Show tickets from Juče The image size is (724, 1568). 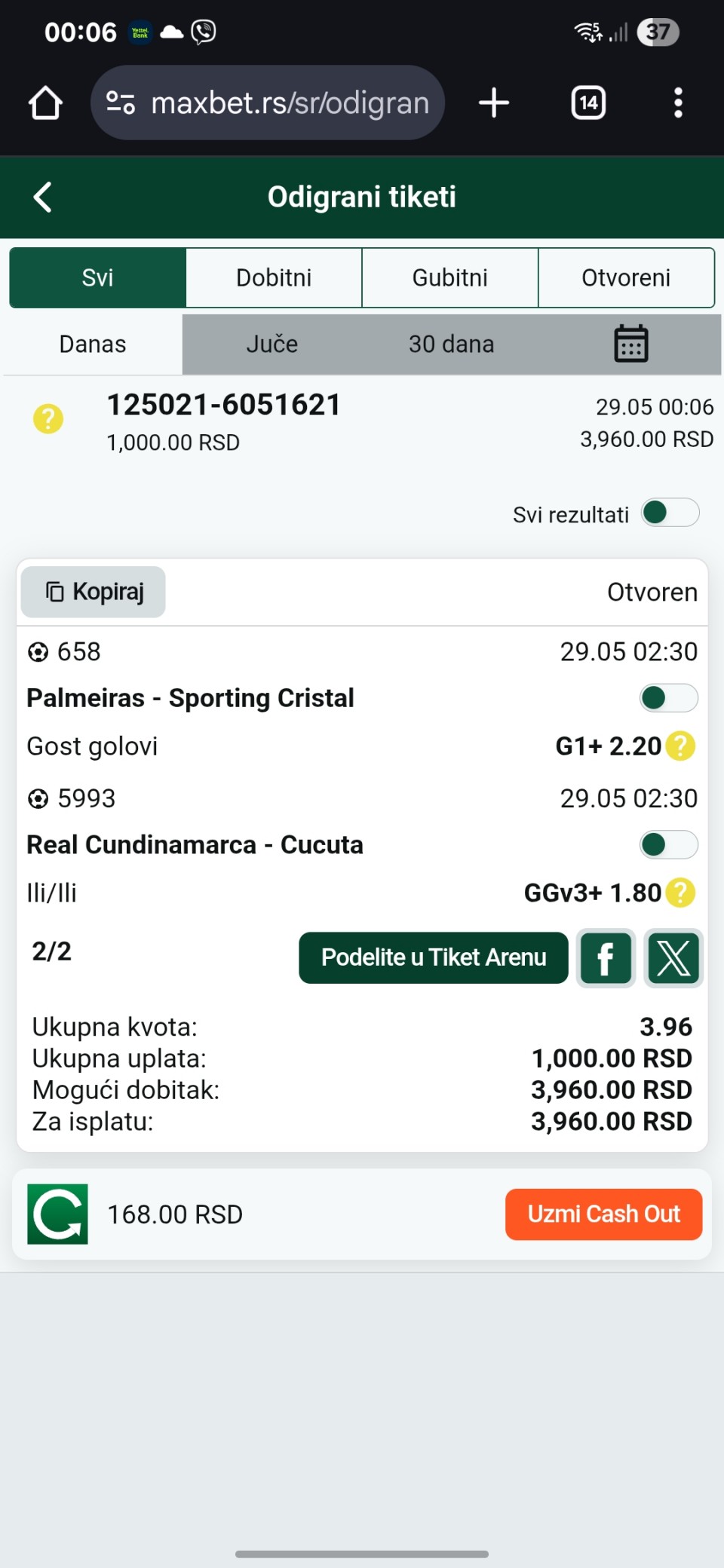tap(272, 344)
